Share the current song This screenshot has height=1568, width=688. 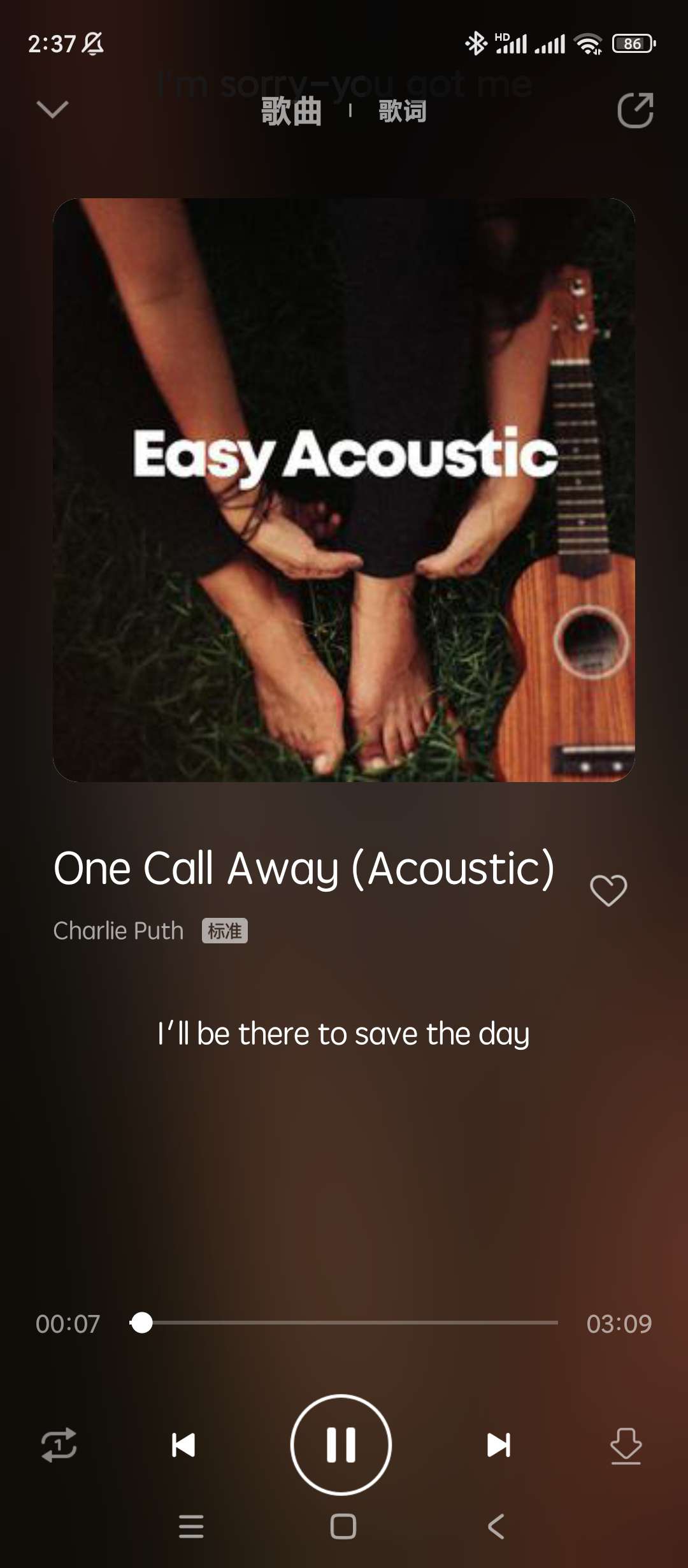pos(635,110)
